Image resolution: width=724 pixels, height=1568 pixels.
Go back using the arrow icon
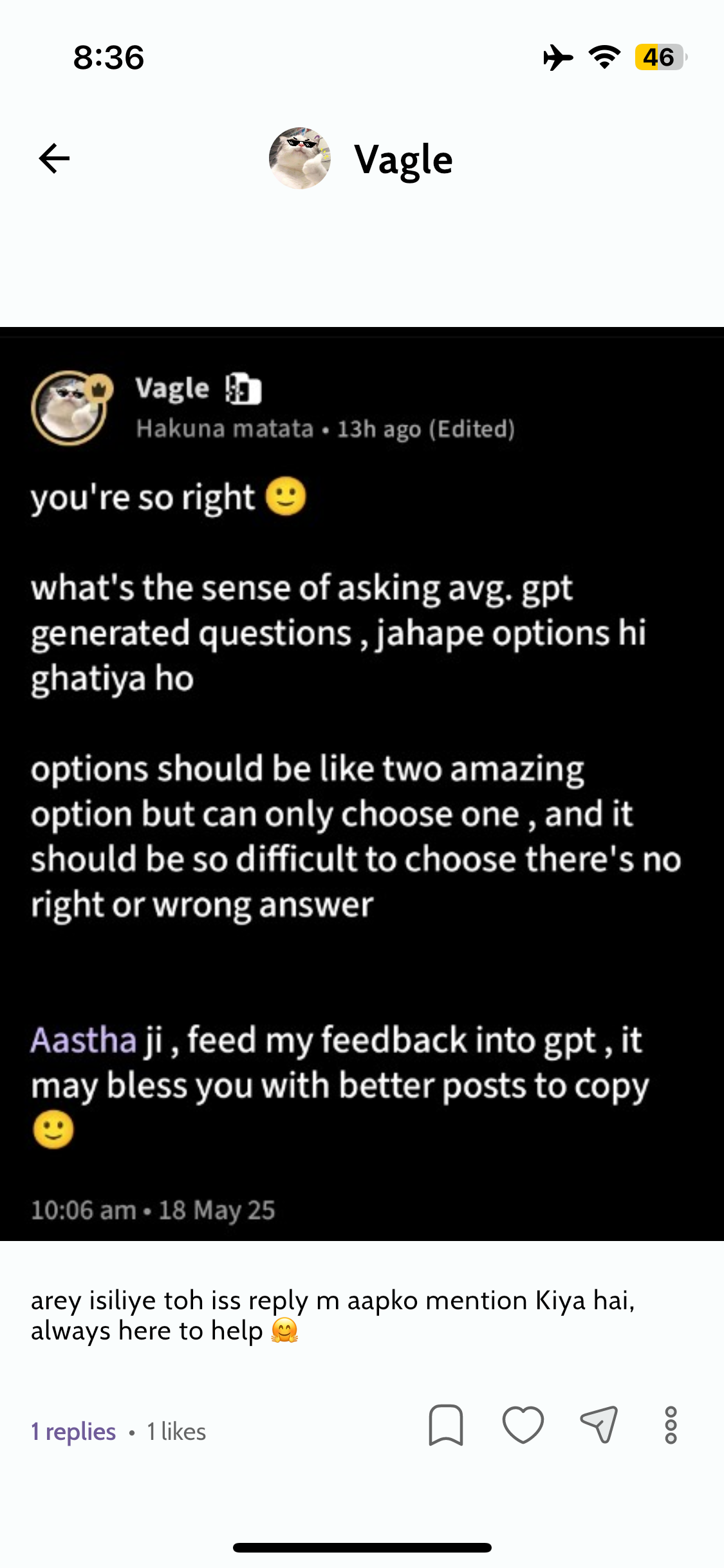pyautogui.click(x=54, y=159)
